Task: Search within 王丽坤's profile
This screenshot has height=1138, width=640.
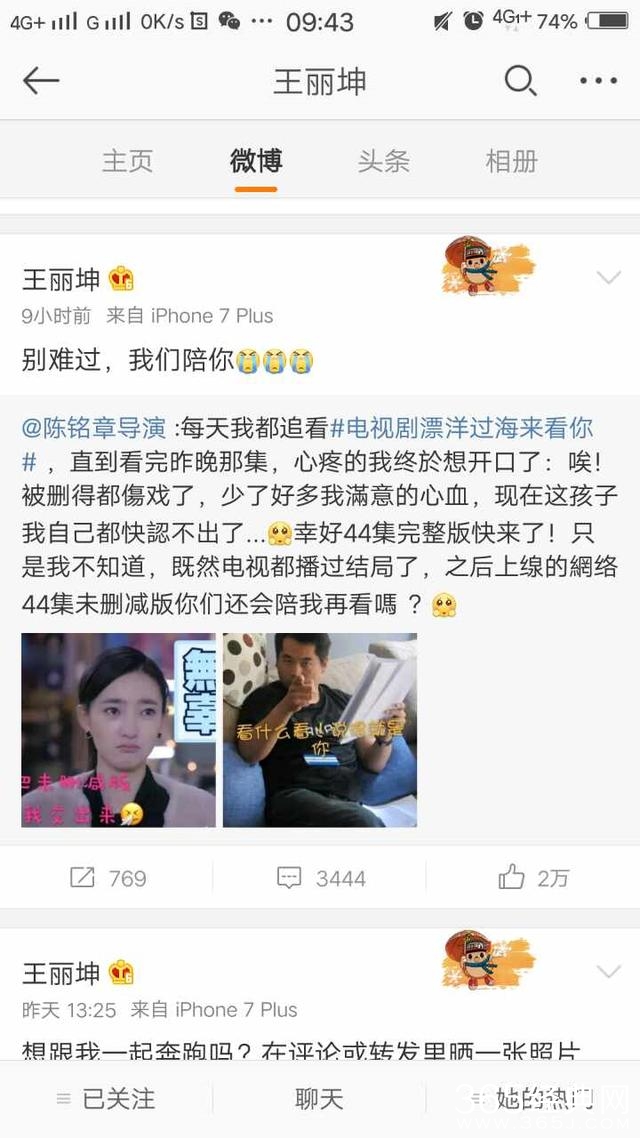Action: click(520, 81)
